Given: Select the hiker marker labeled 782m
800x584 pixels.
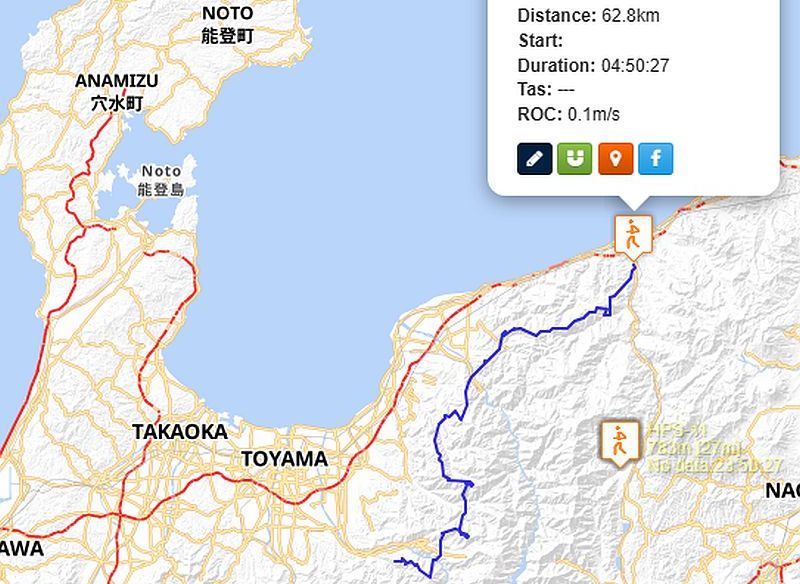Looking at the screenshot, I should tap(619, 441).
